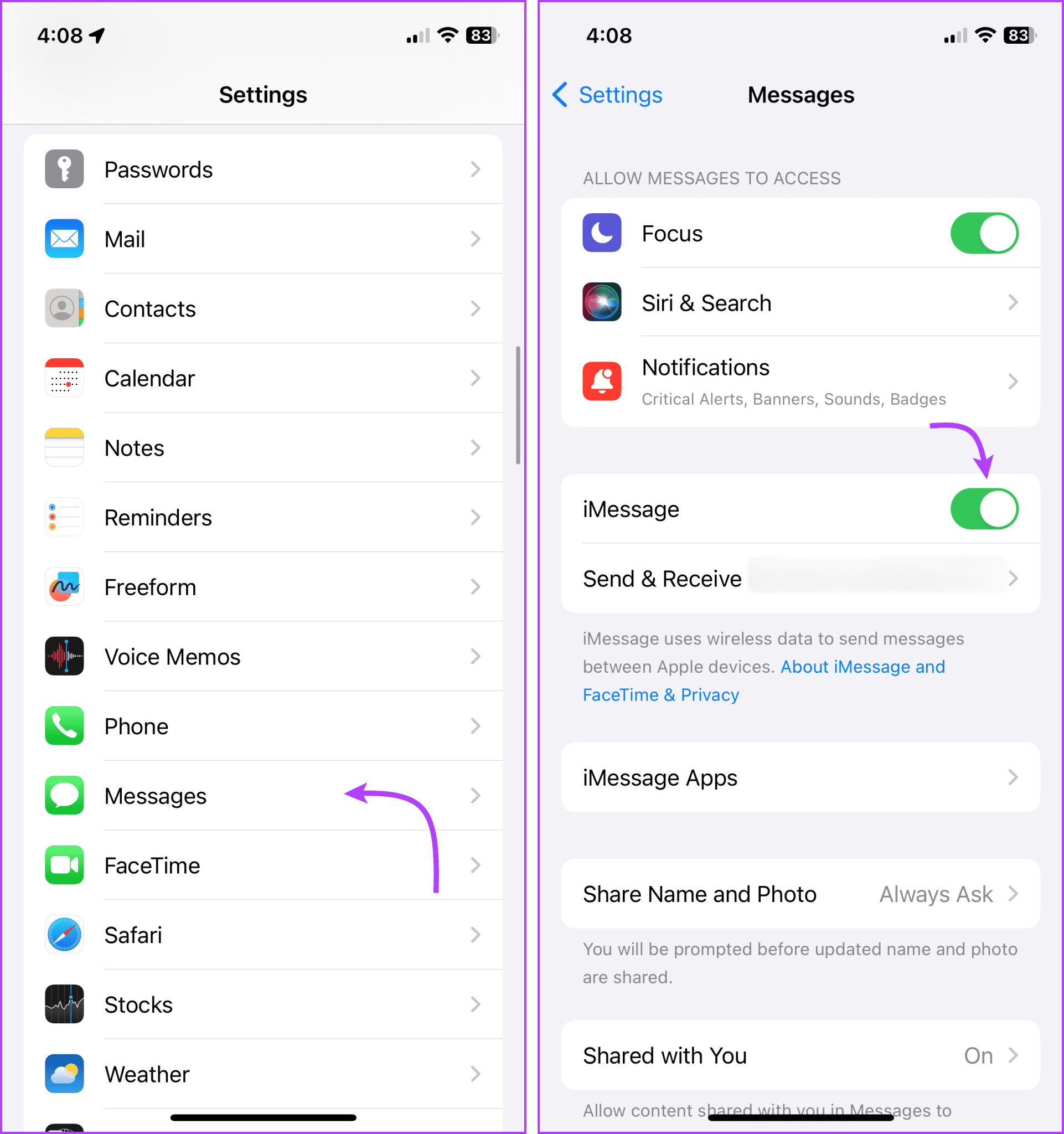Open Safari settings
Image resolution: width=1064 pixels, height=1134 pixels.
click(263, 935)
